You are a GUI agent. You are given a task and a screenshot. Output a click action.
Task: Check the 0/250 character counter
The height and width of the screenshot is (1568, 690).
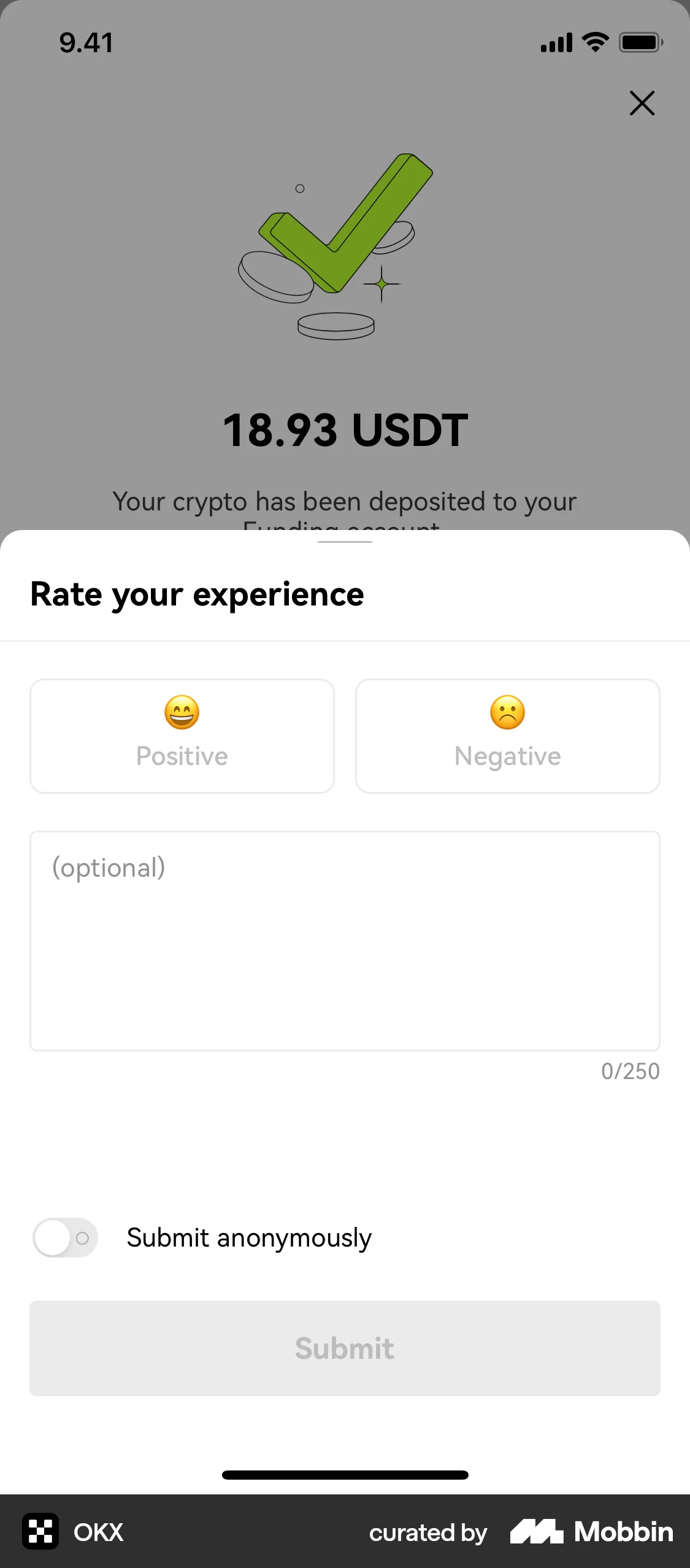pos(630,1070)
